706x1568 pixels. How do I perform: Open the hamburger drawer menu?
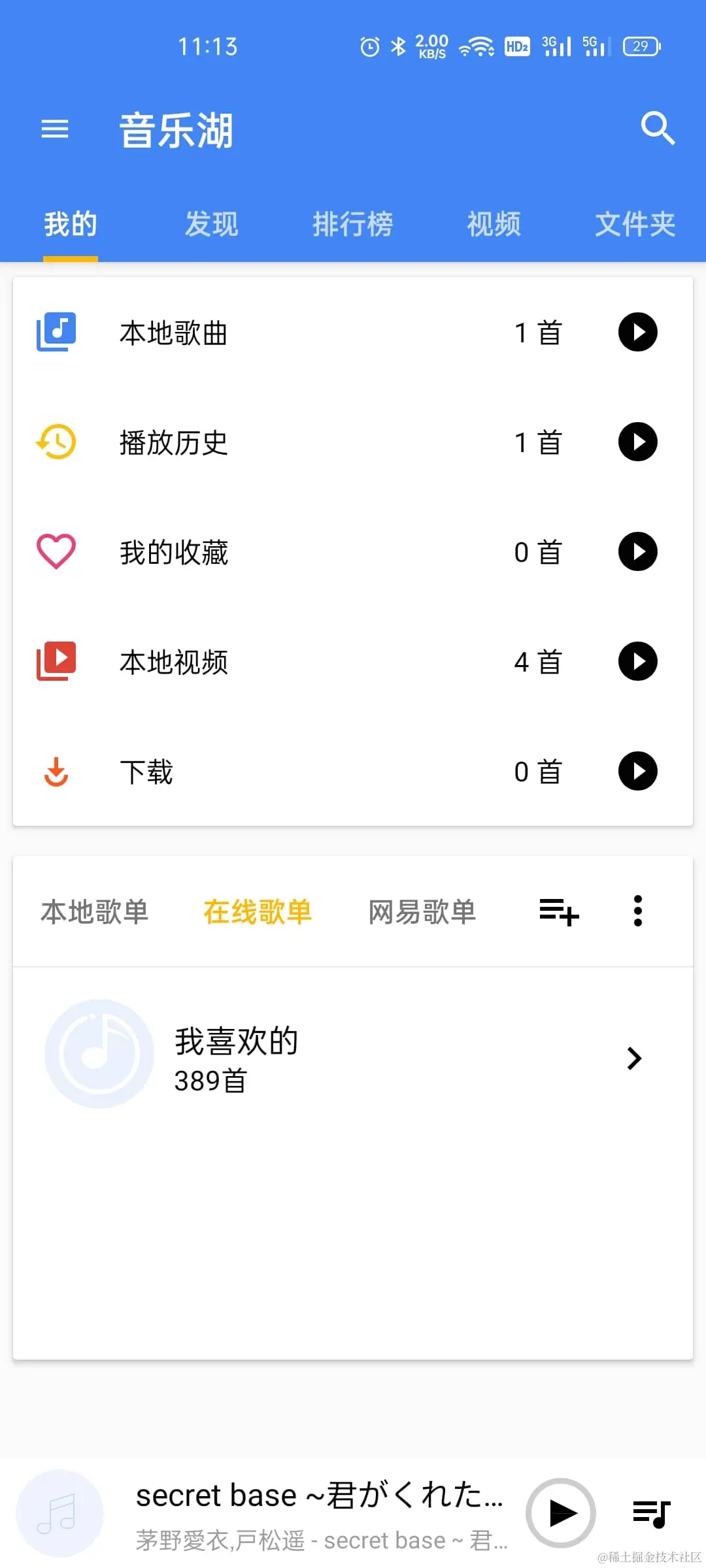(x=55, y=129)
